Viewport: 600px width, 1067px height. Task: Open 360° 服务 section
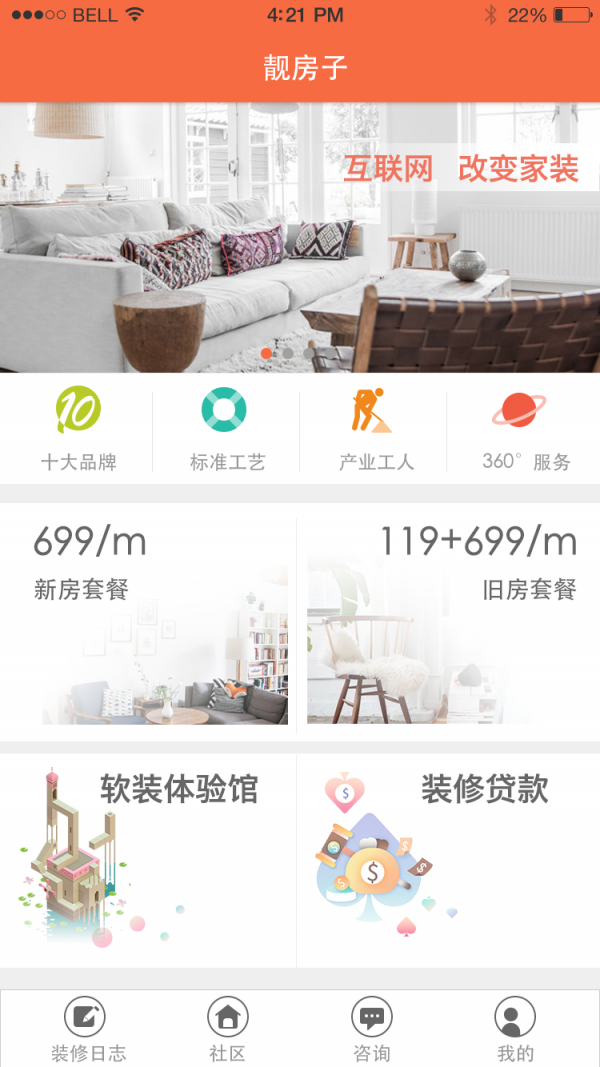524,430
